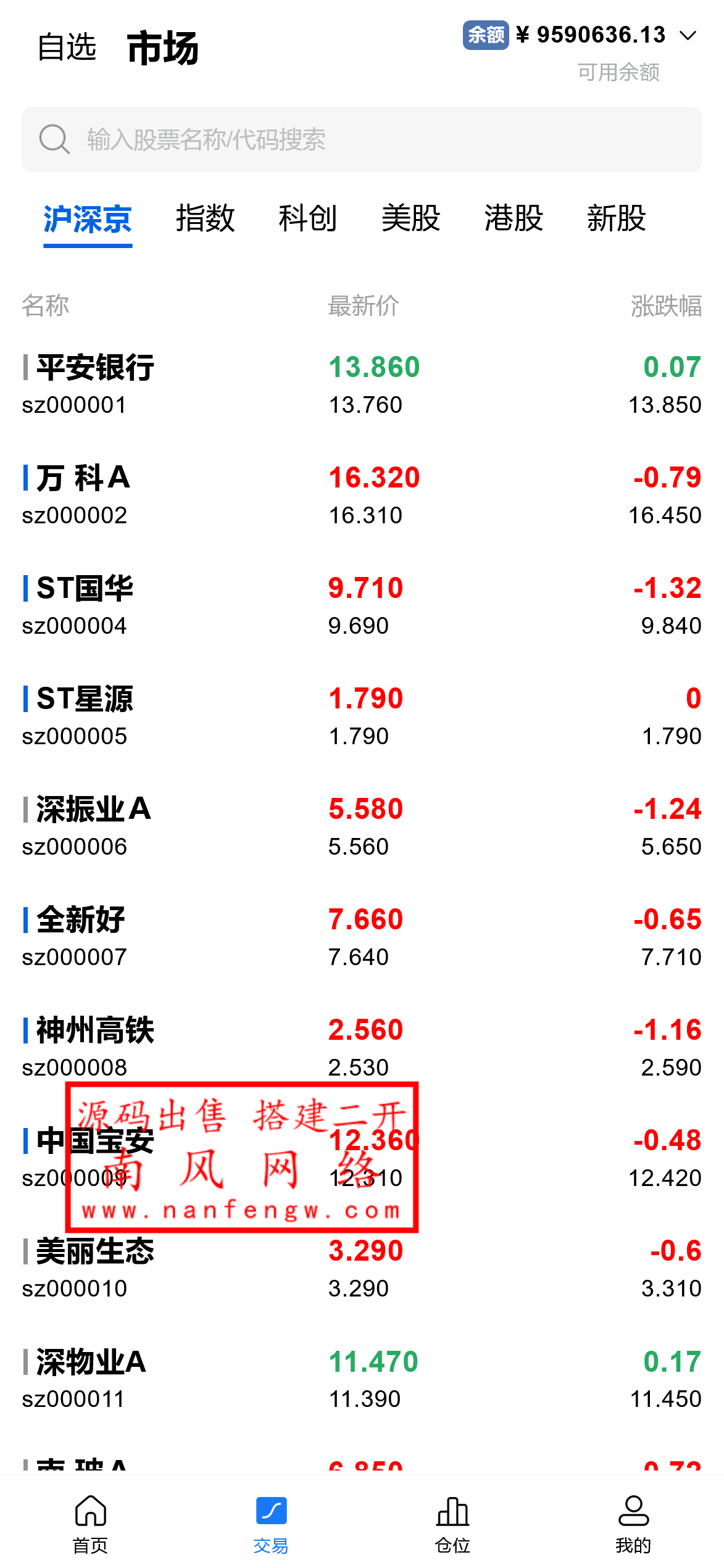The image size is (724, 1568).
Task: Go to the 首页 home tab
Action: (x=91, y=1524)
